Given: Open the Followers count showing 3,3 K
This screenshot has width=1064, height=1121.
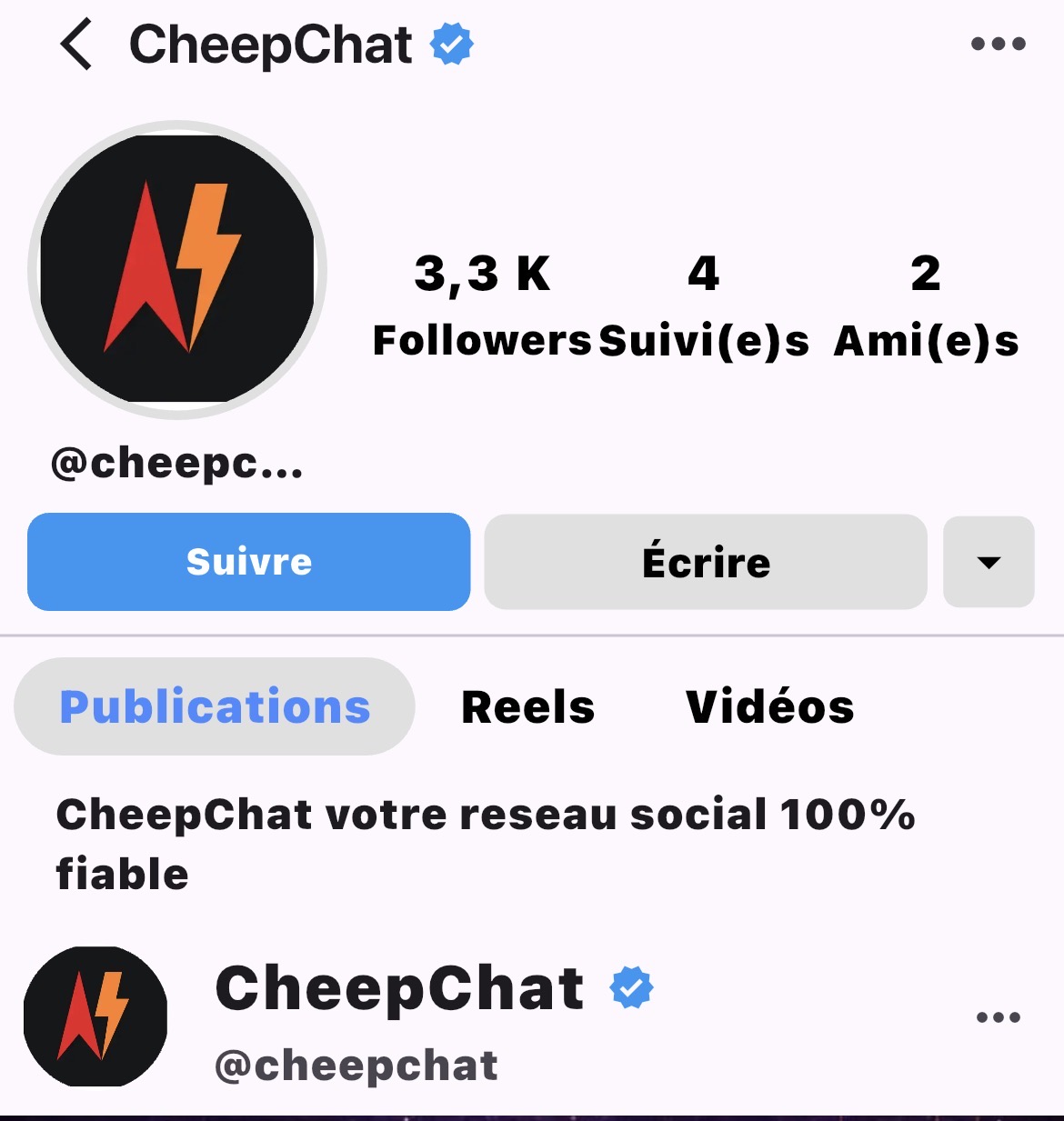Looking at the screenshot, I should pyautogui.click(x=480, y=307).
